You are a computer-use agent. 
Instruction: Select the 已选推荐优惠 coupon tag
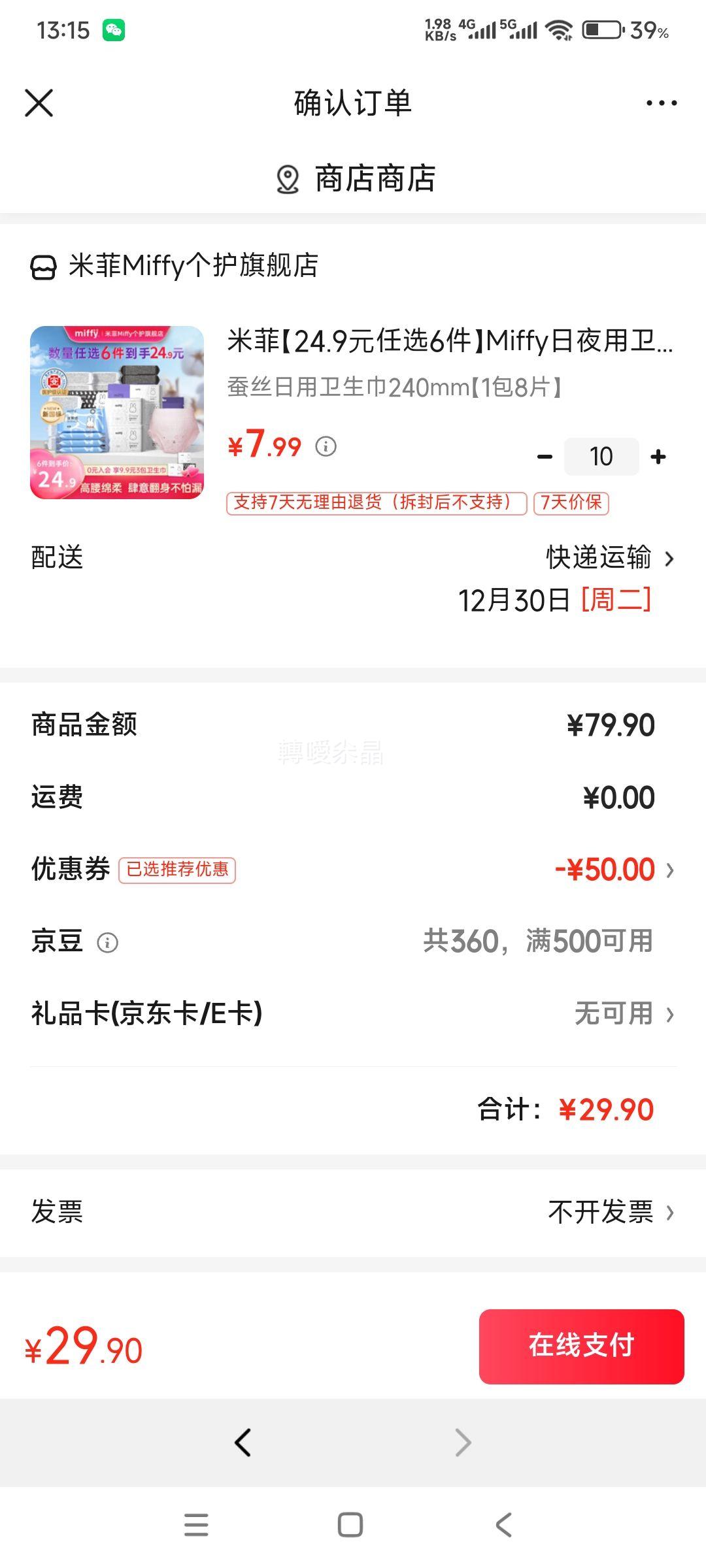click(x=178, y=870)
